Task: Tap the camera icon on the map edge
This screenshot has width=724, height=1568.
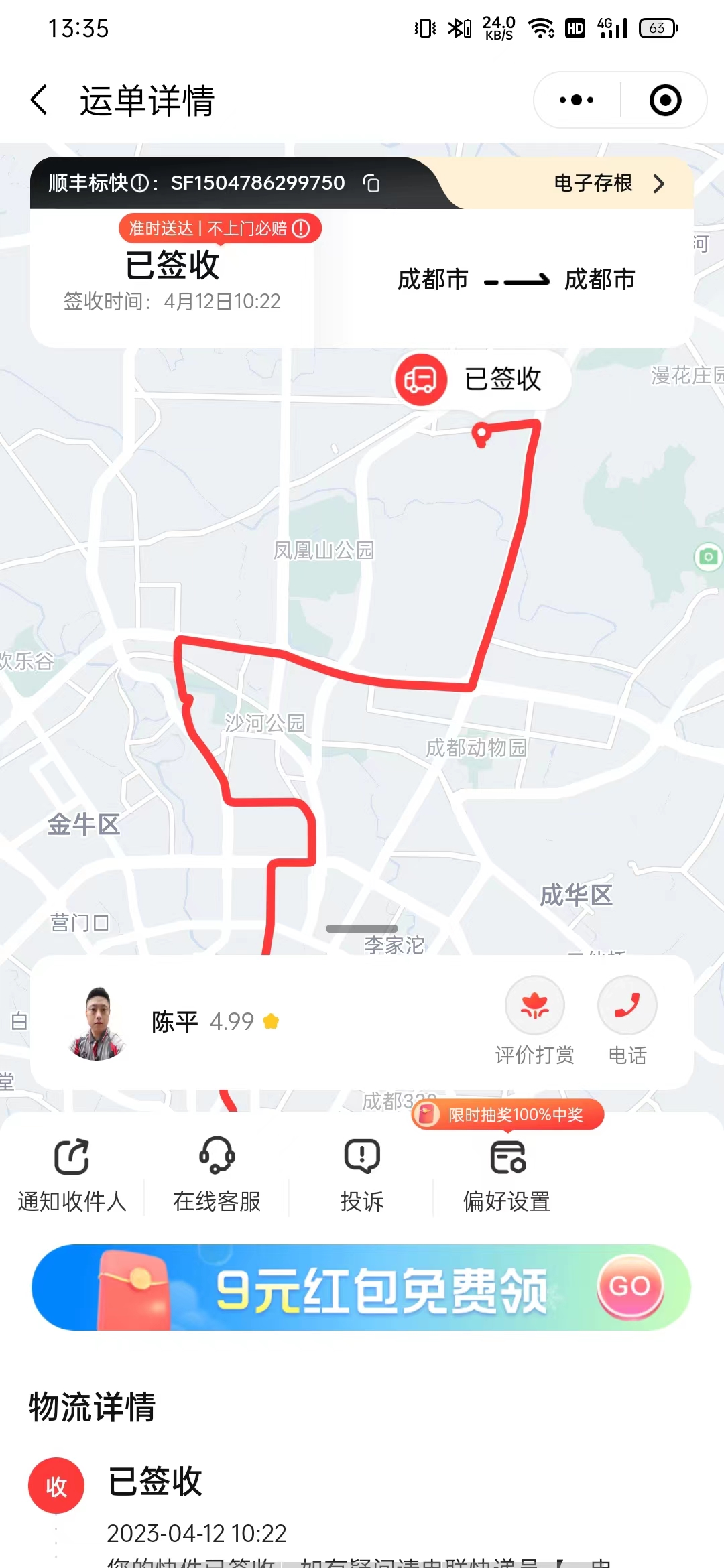Action: (x=708, y=556)
